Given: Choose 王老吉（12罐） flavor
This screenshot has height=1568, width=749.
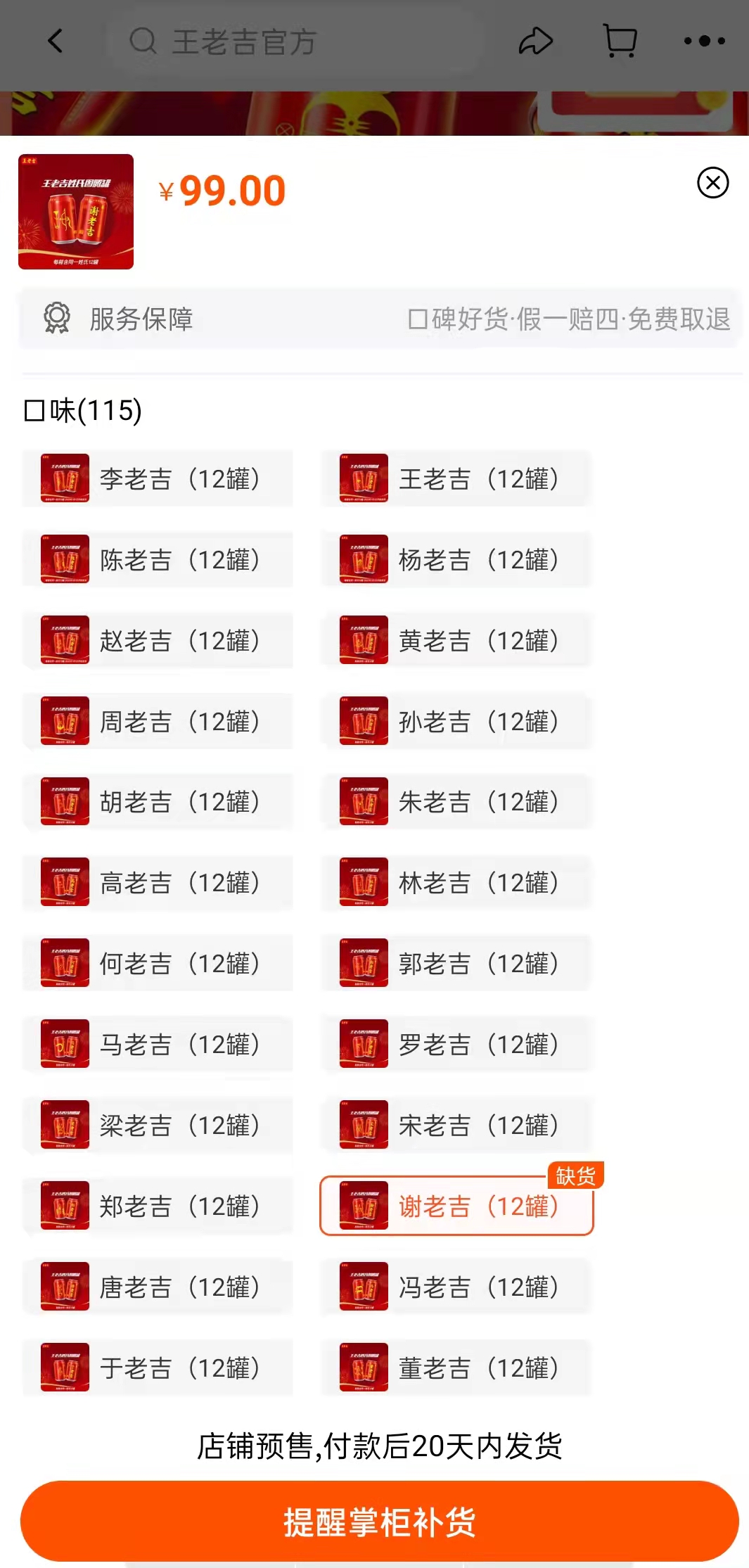Looking at the screenshot, I should [457, 478].
